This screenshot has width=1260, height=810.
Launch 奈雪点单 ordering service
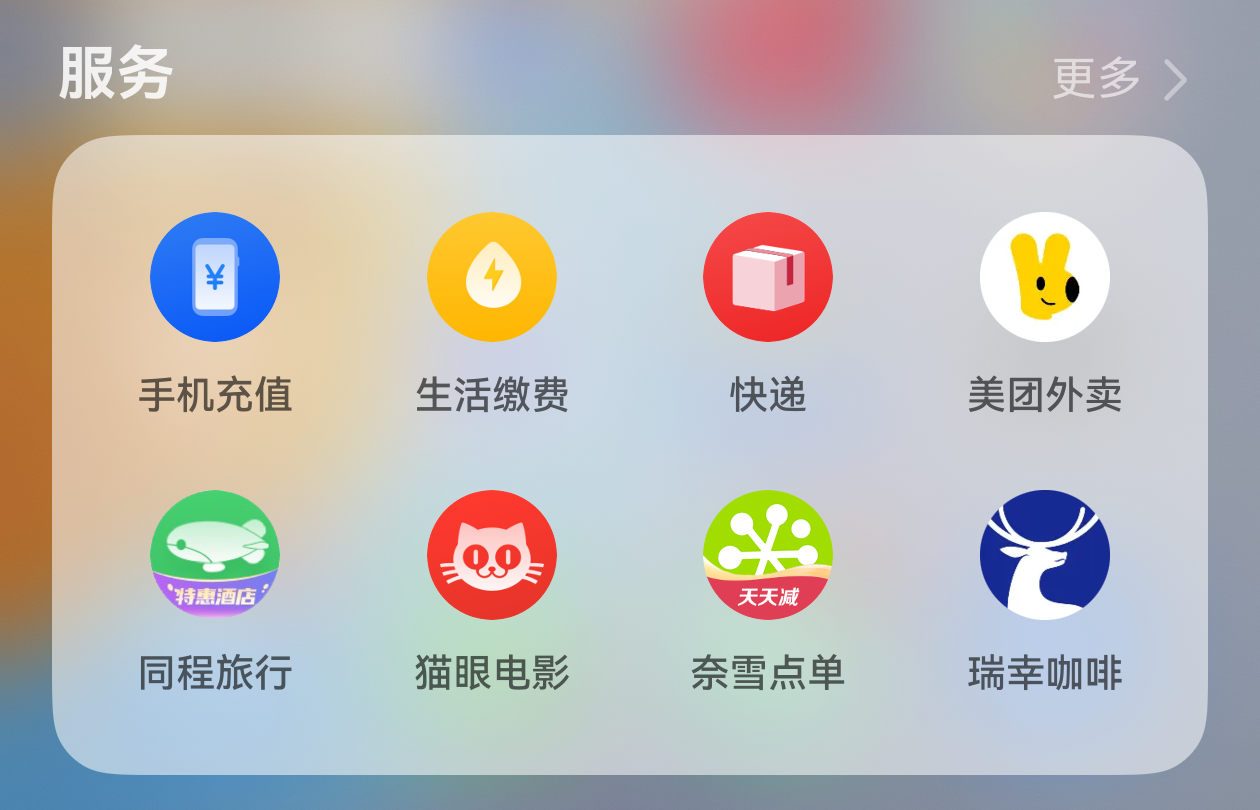click(x=768, y=554)
